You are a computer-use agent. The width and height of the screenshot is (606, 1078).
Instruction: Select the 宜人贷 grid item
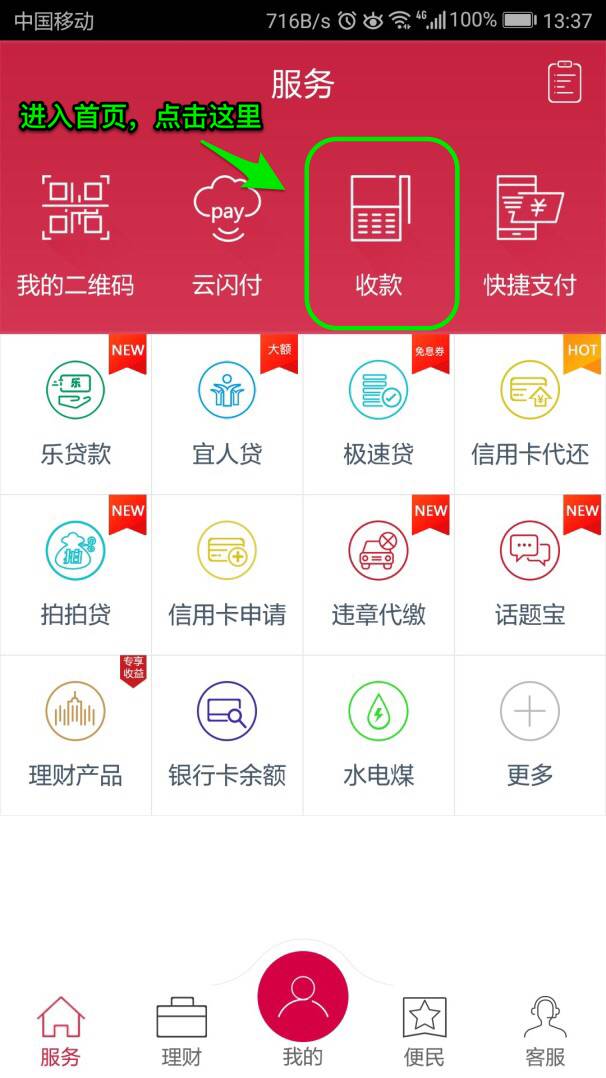pyautogui.click(x=227, y=413)
